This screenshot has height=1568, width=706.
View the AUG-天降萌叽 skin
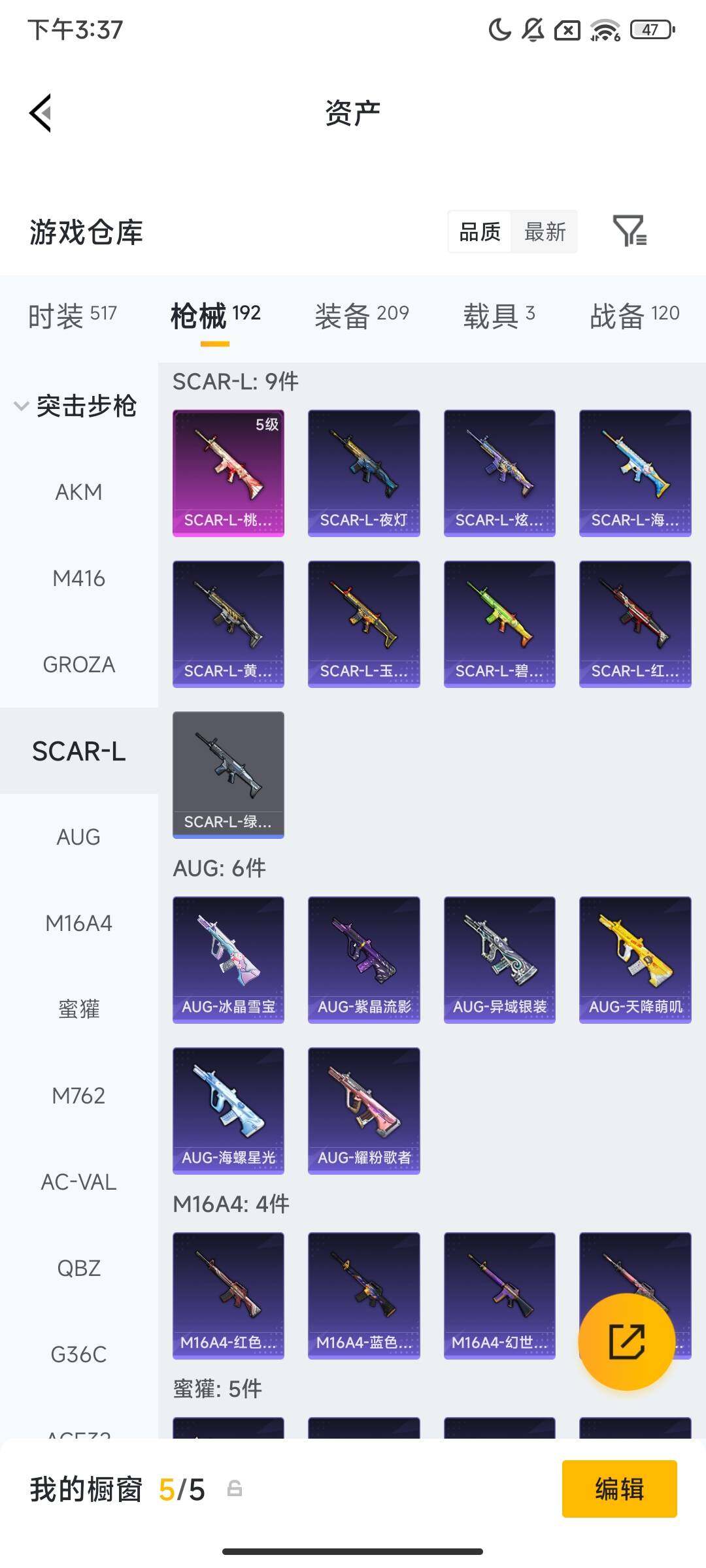pos(635,959)
